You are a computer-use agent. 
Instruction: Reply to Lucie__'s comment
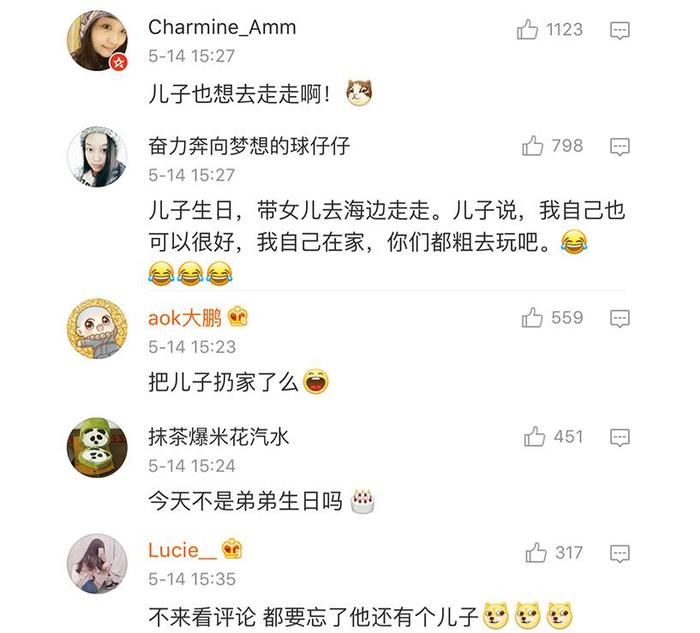point(620,552)
